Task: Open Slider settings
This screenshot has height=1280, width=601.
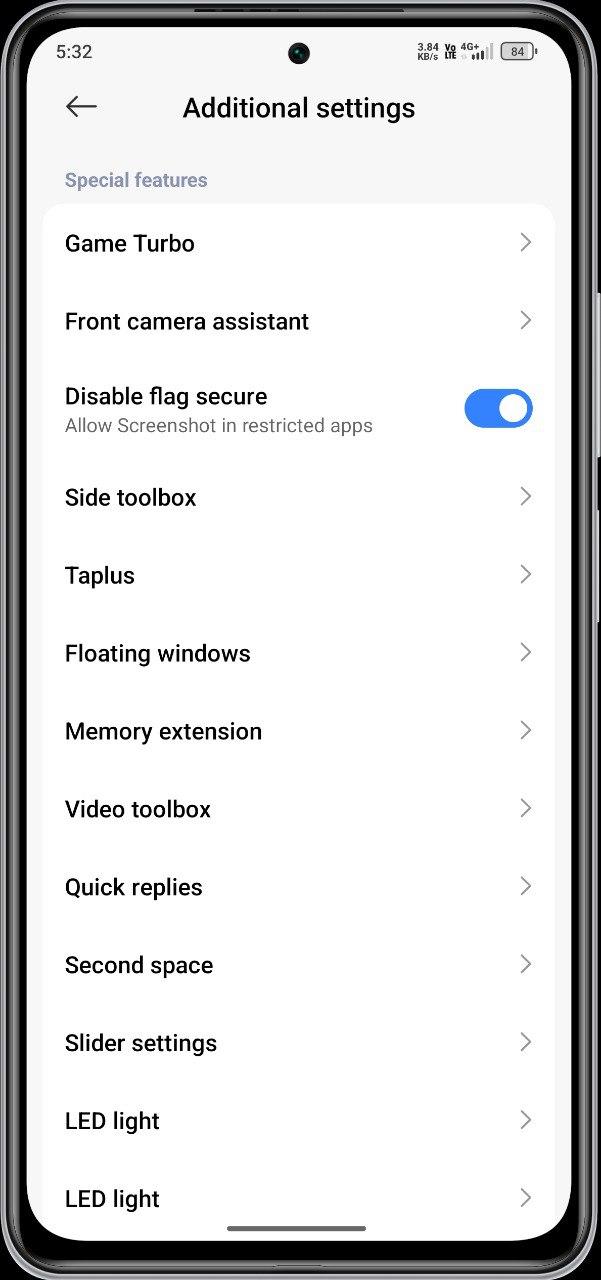Action: click(298, 1043)
